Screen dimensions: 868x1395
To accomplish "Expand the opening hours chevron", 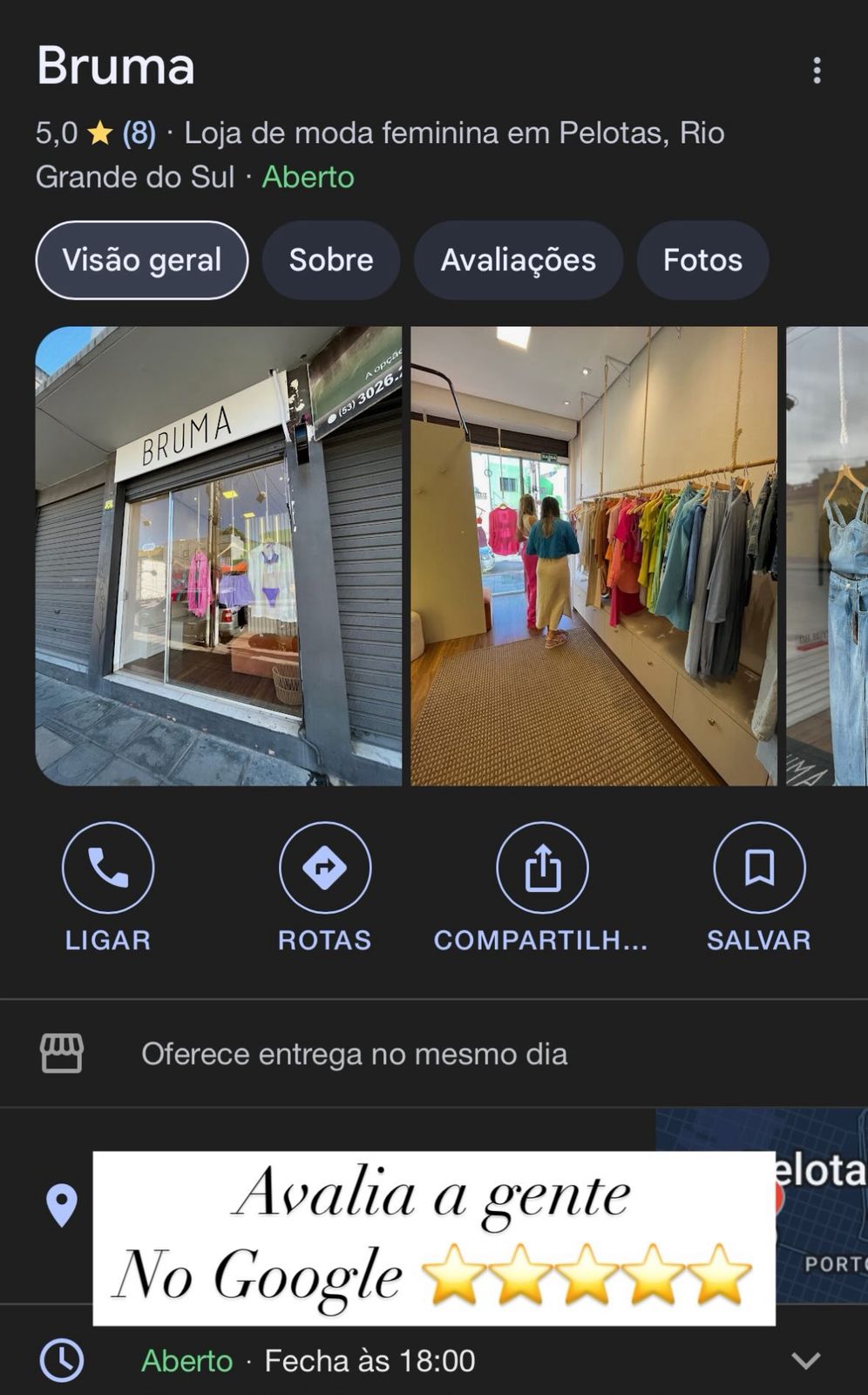I will click(x=806, y=1360).
